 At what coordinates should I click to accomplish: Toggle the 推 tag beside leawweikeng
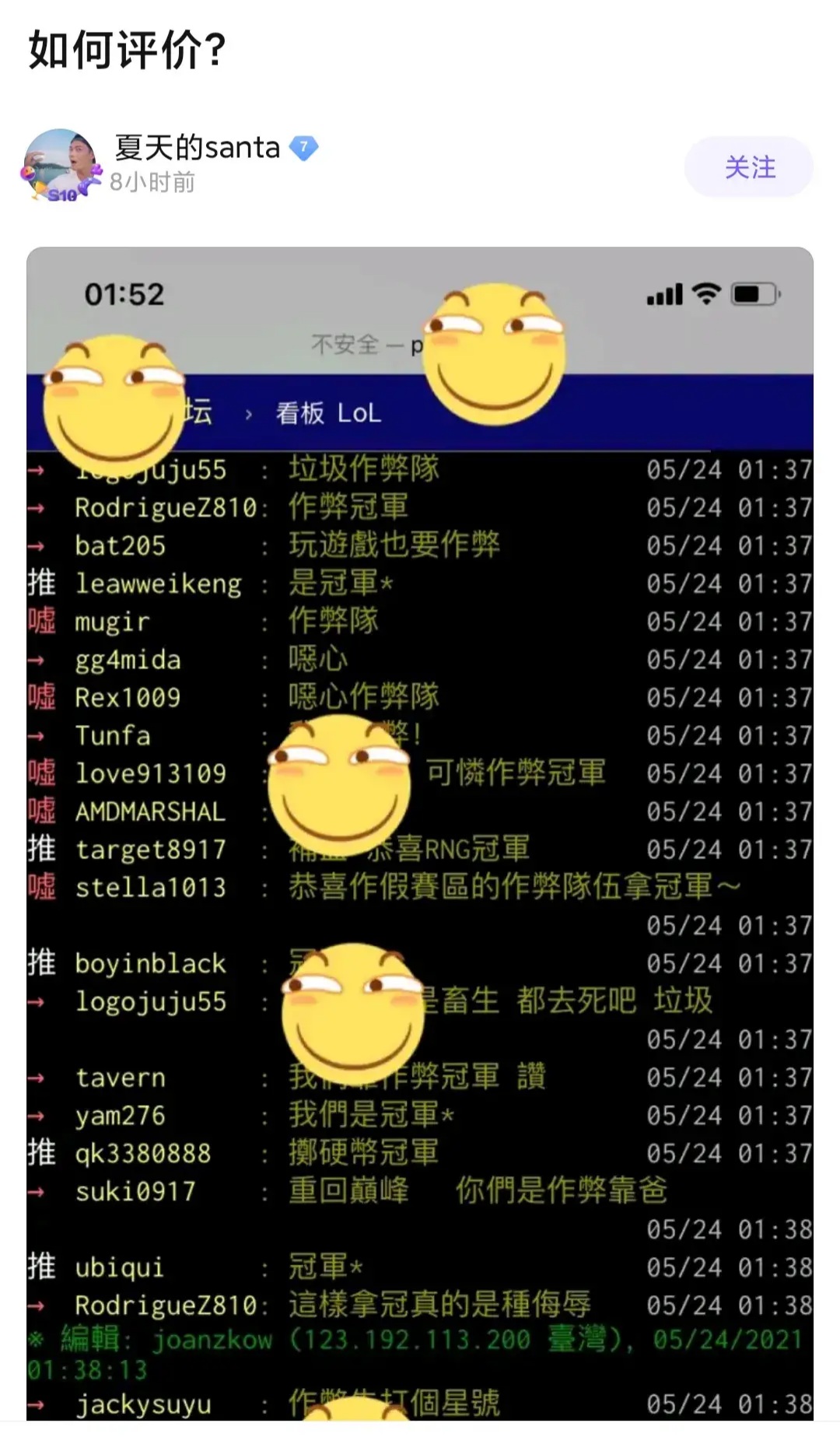click(x=43, y=583)
